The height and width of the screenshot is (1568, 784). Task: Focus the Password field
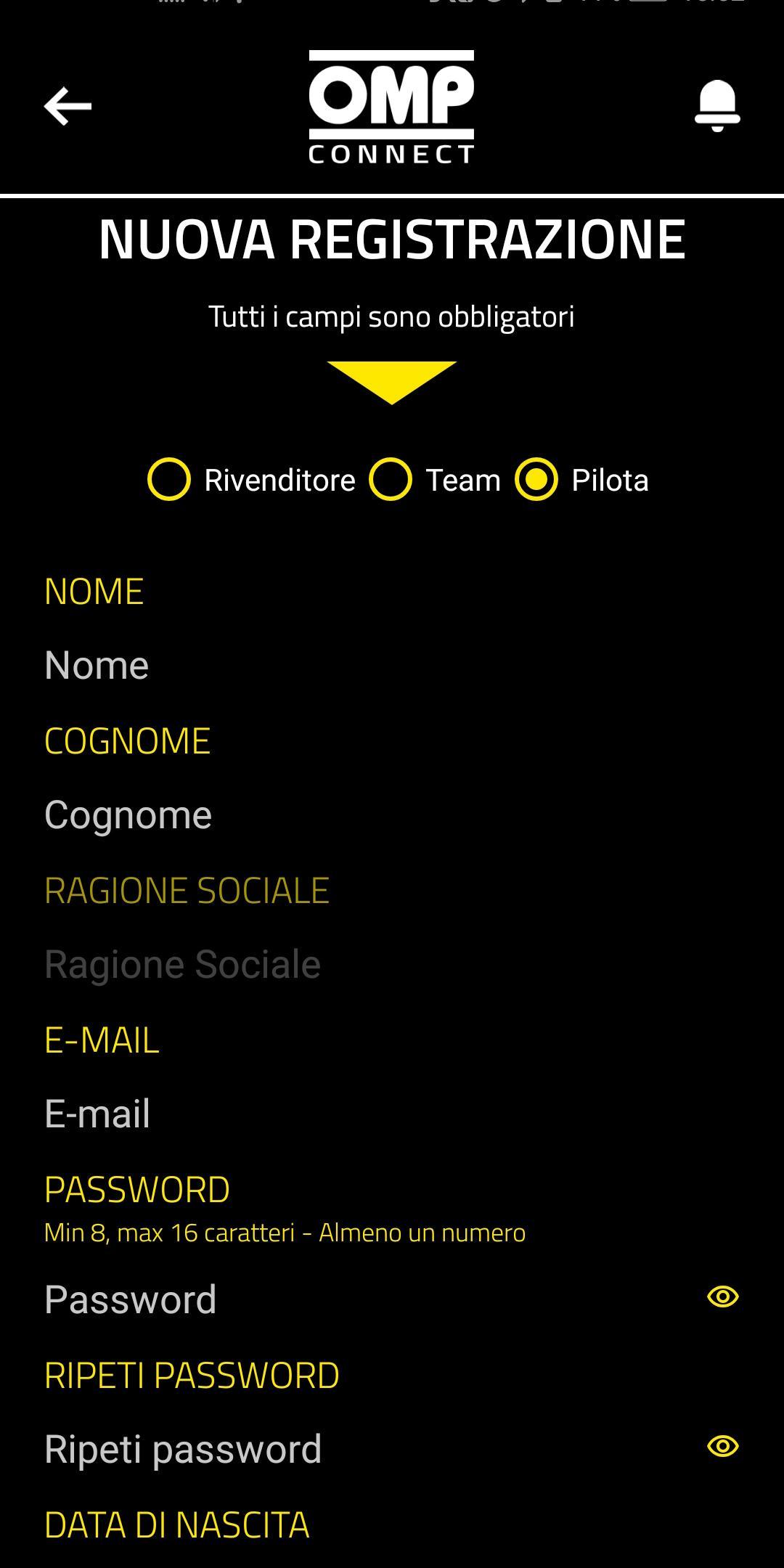[370, 1299]
